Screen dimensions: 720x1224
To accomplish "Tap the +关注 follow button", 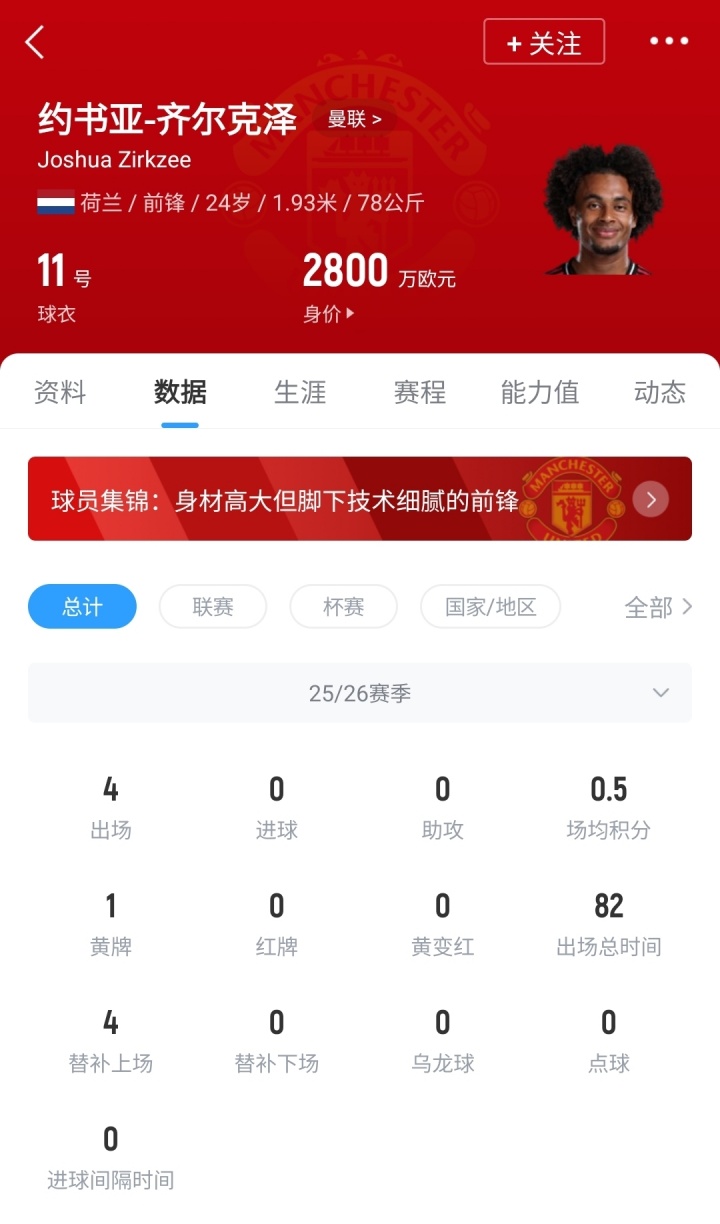I will (544, 42).
